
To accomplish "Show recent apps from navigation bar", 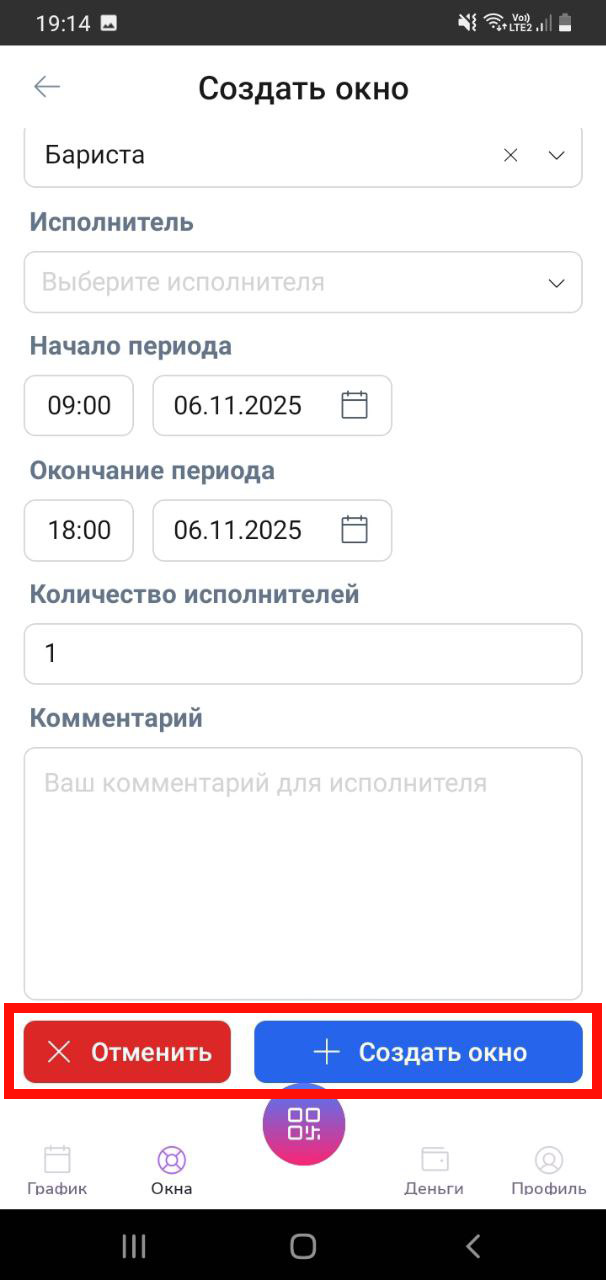I will (133, 1245).
